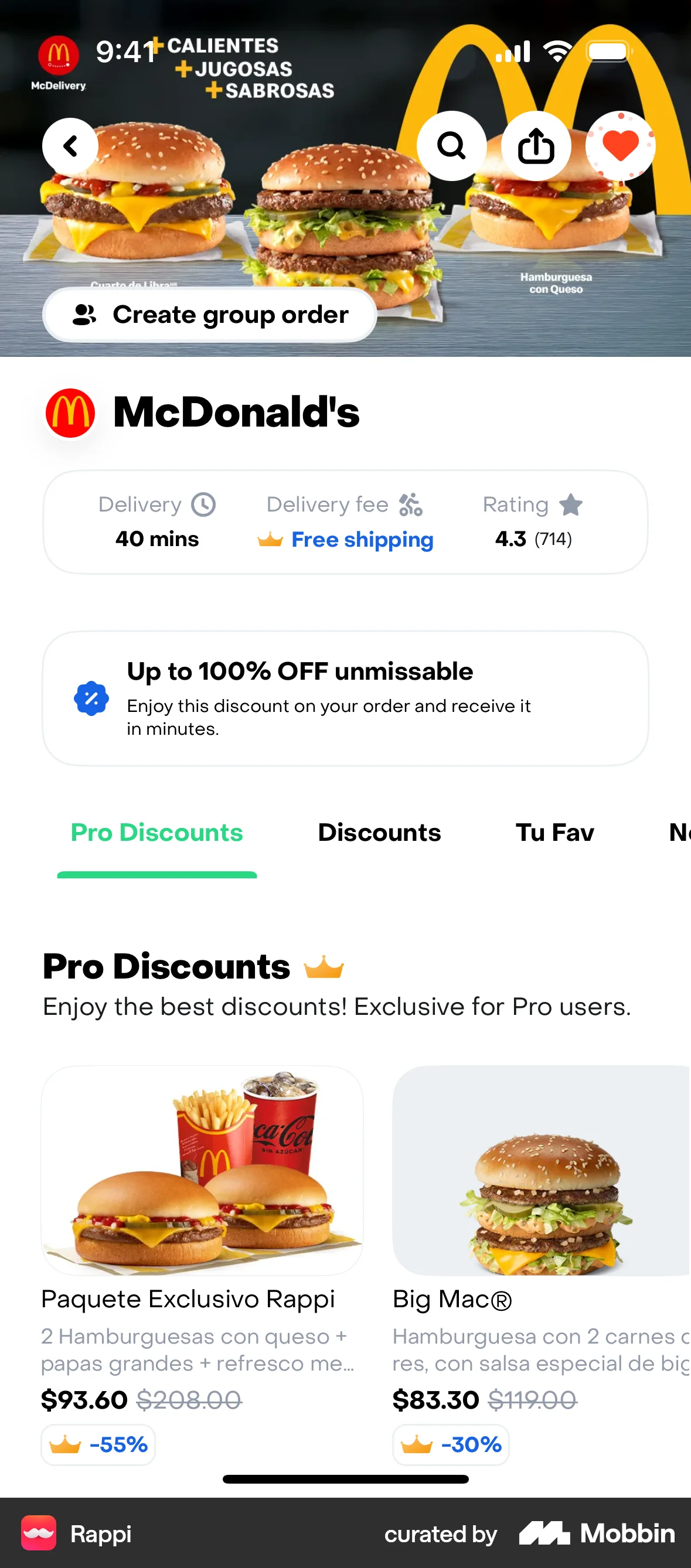Tap Create group order
The width and height of the screenshot is (691, 1568).
[x=209, y=315]
